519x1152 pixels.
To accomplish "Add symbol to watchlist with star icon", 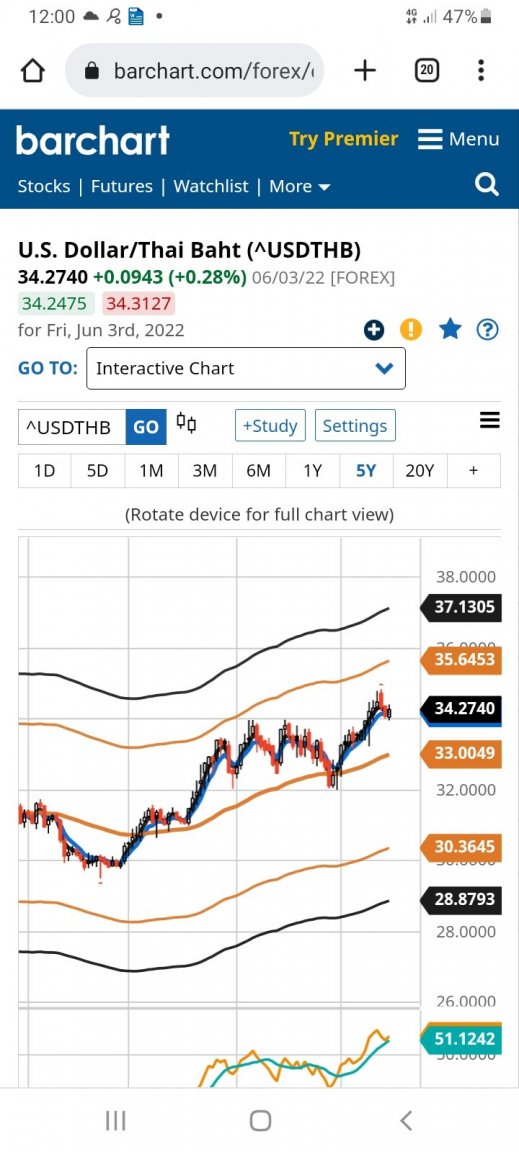I will point(449,330).
